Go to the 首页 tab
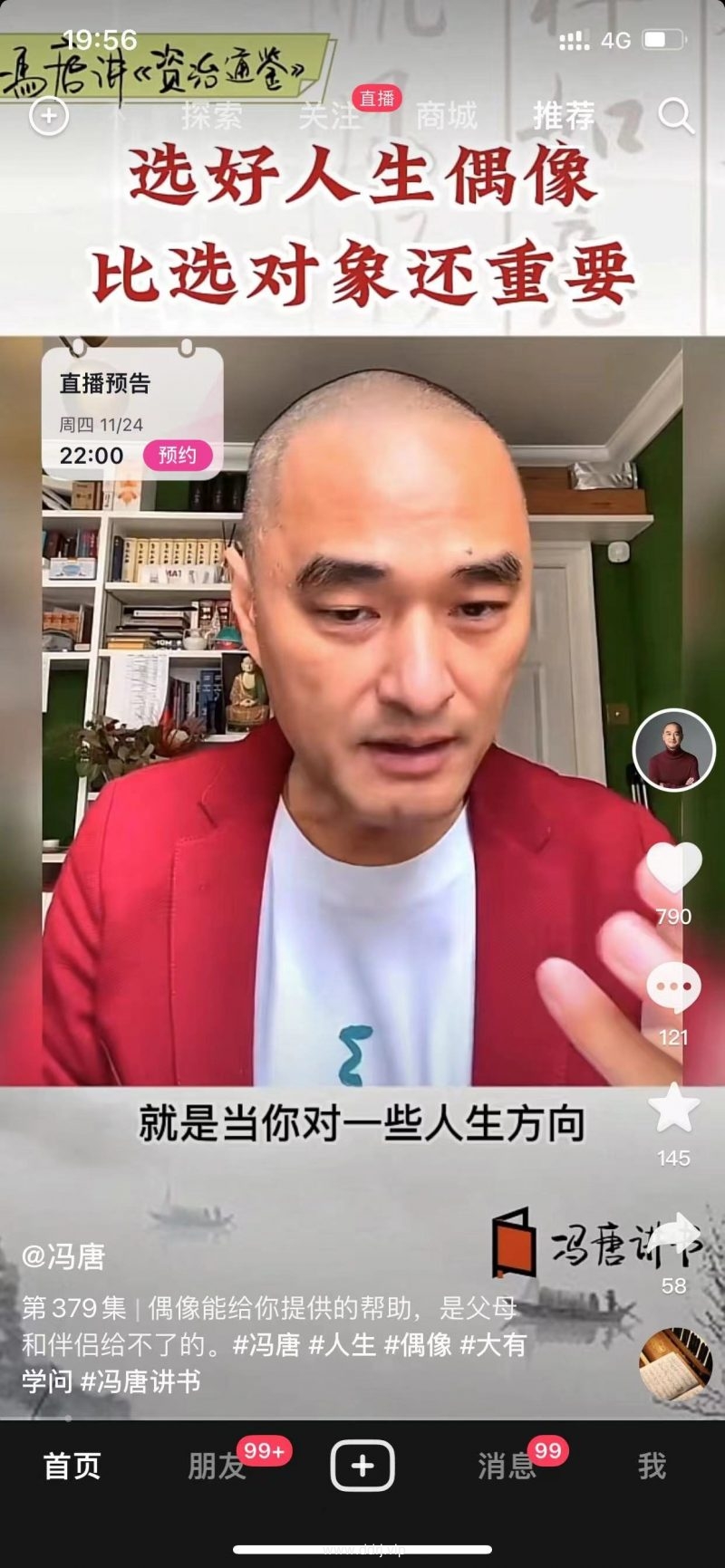Screen dimensions: 725x1568 coord(72,1466)
